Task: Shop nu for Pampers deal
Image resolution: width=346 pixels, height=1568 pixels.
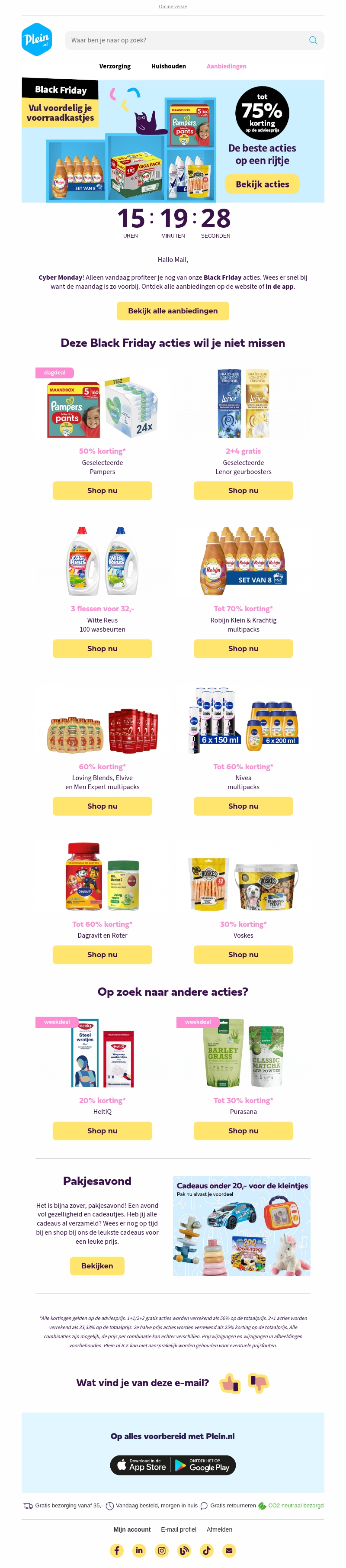Action: coord(102,490)
